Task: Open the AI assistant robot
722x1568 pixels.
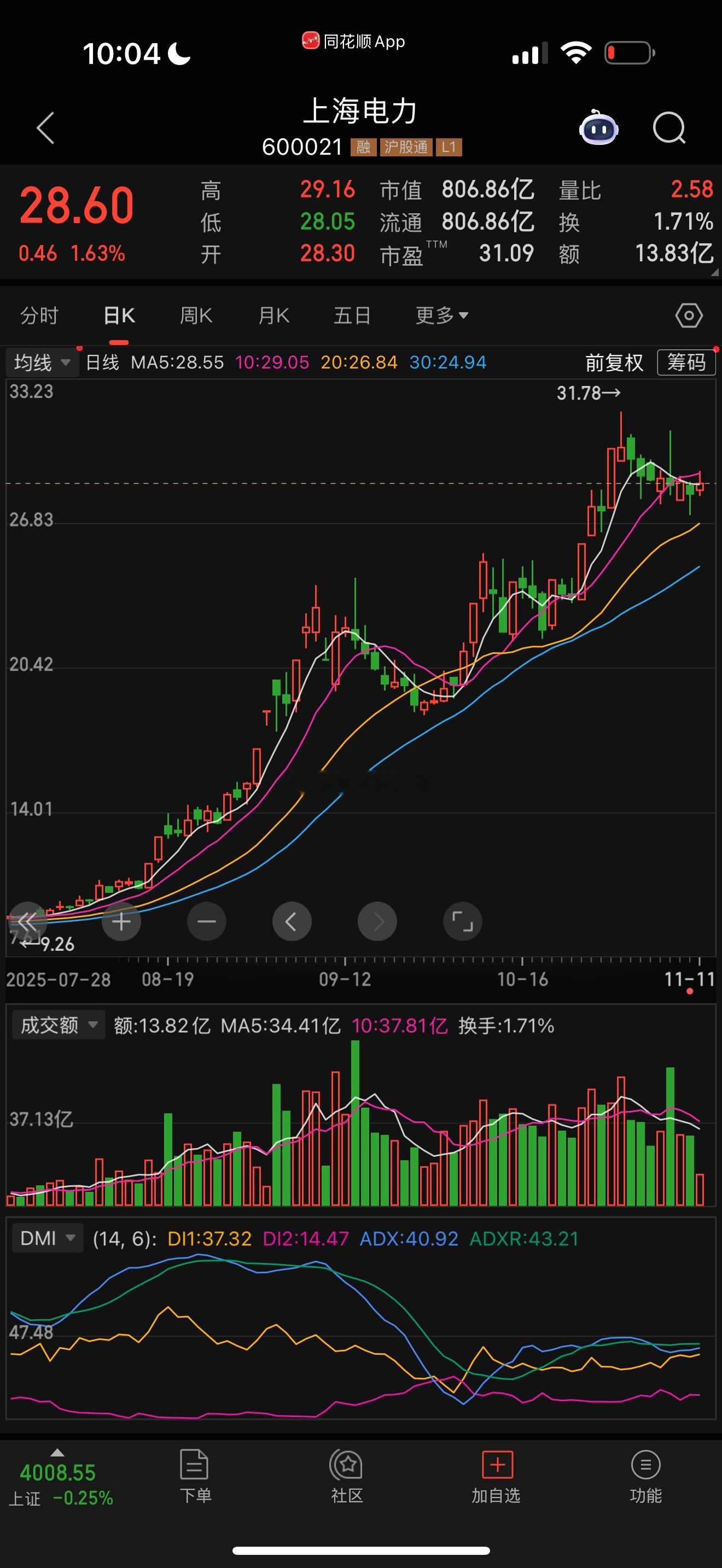Action: pyautogui.click(x=599, y=128)
